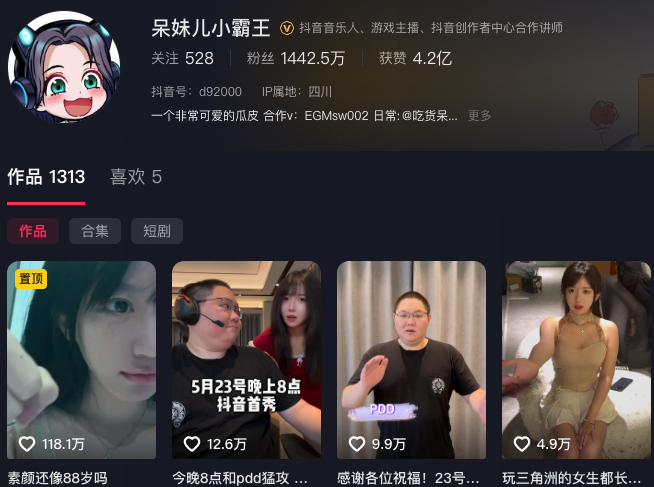Expand the bio with 更多
The image size is (654, 487).
tap(480, 116)
